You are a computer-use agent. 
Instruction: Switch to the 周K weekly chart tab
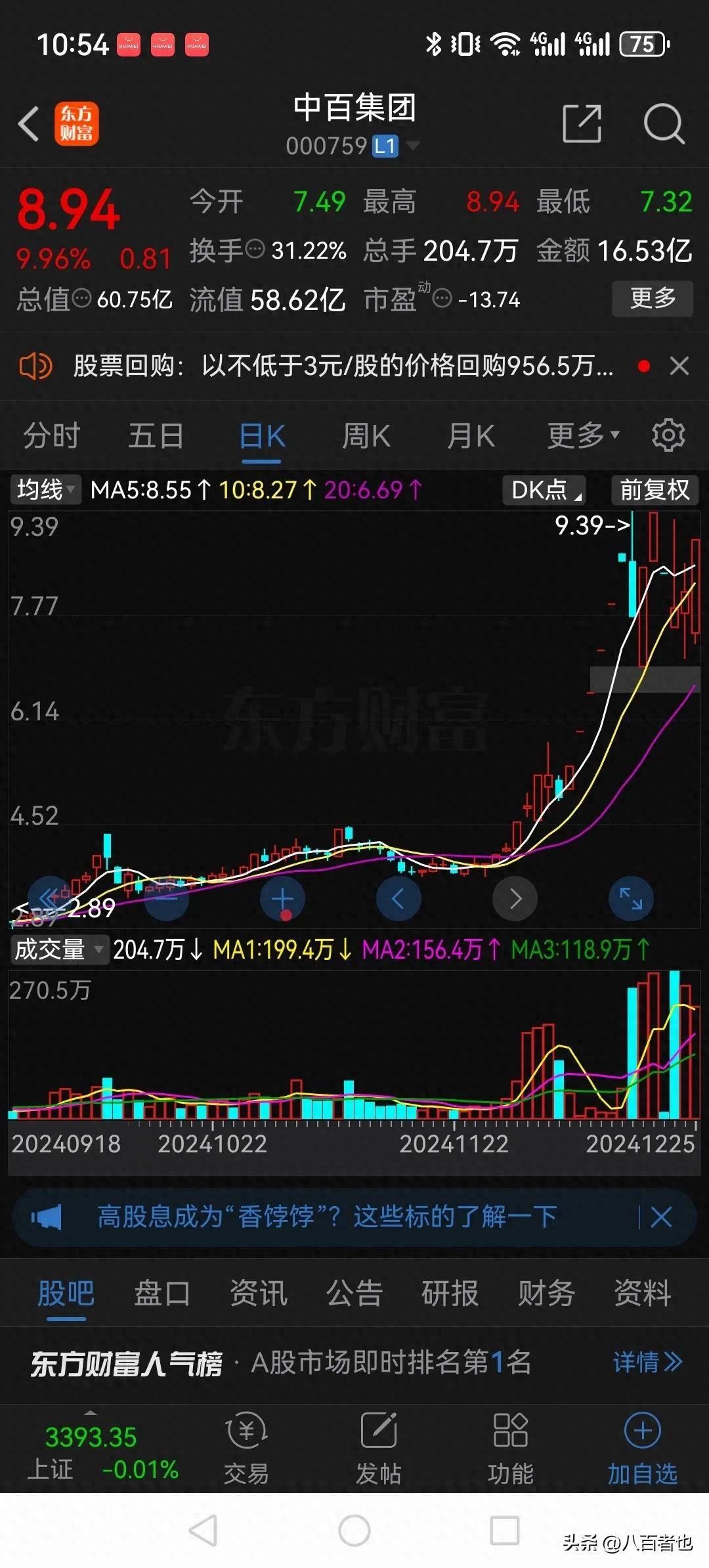coord(366,435)
